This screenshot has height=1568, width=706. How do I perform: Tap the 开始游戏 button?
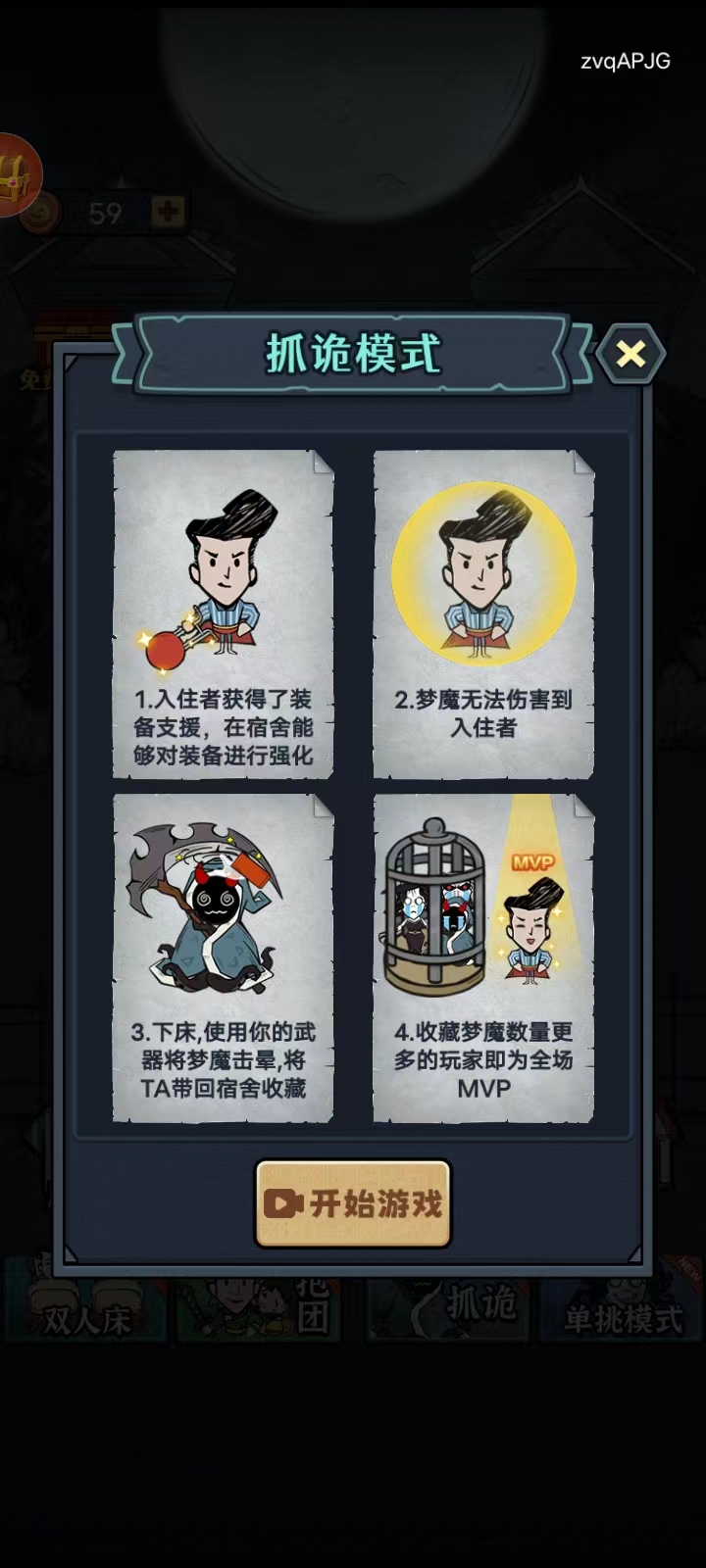(353, 1203)
